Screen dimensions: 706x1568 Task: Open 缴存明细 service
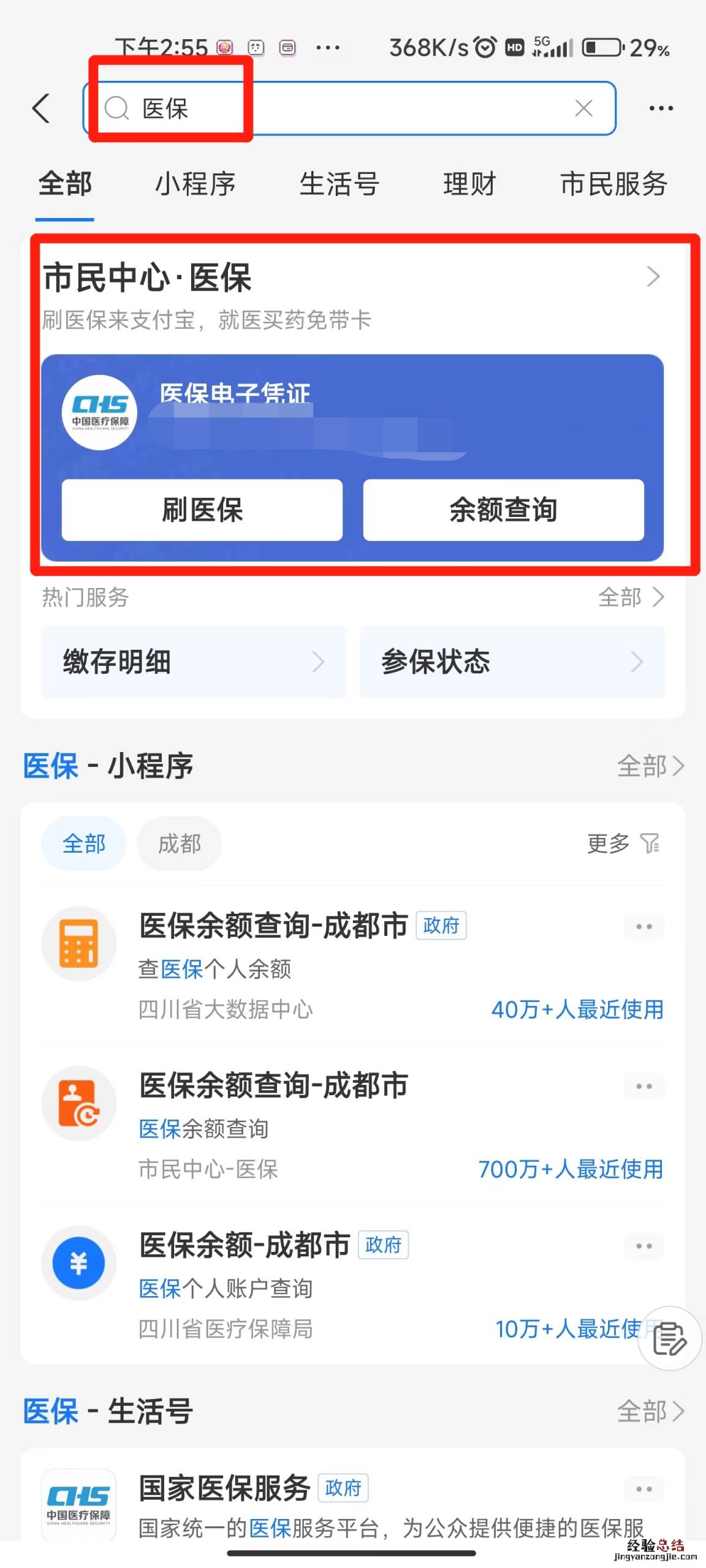click(193, 662)
